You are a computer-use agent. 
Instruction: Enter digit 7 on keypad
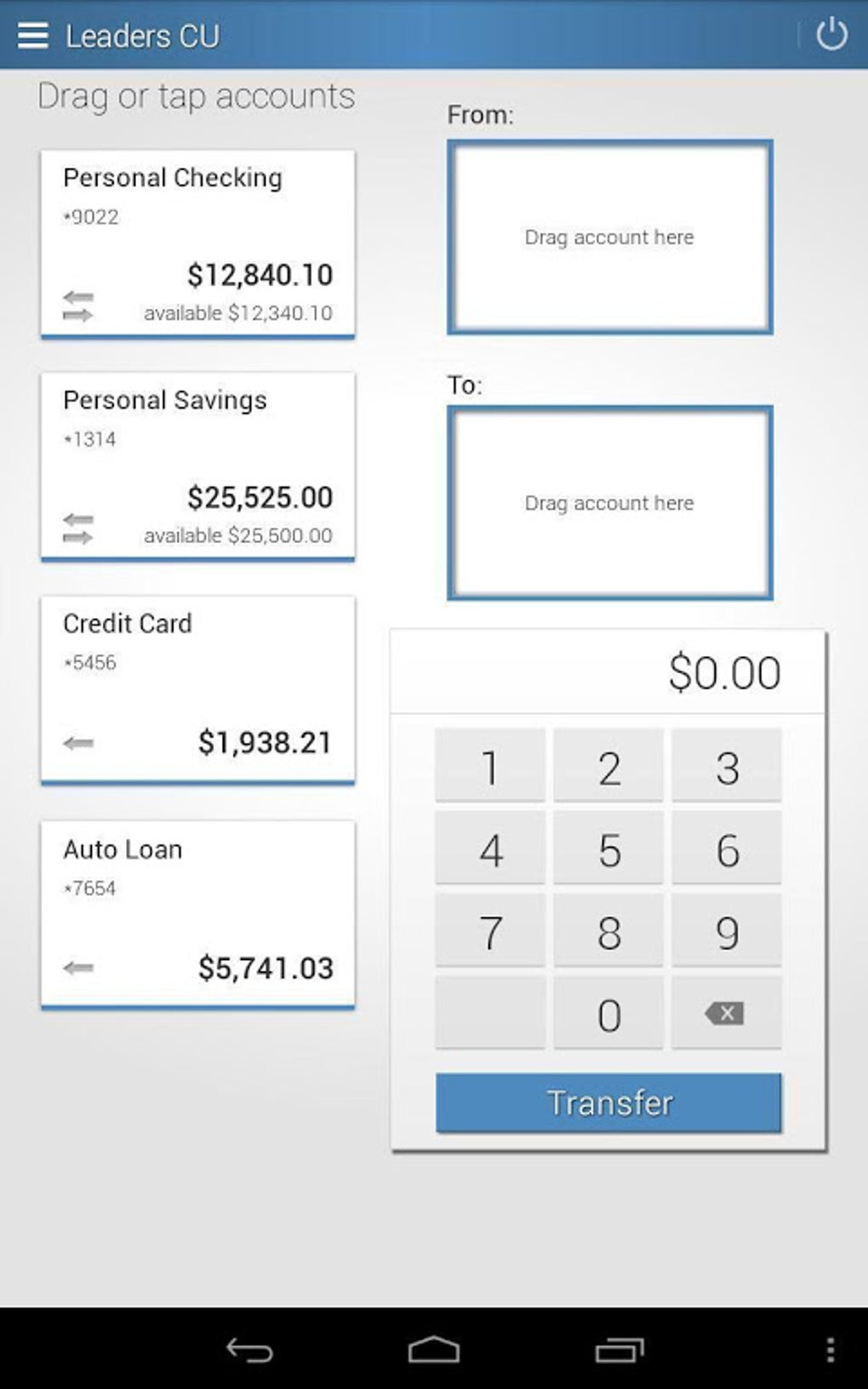point(490,931)
